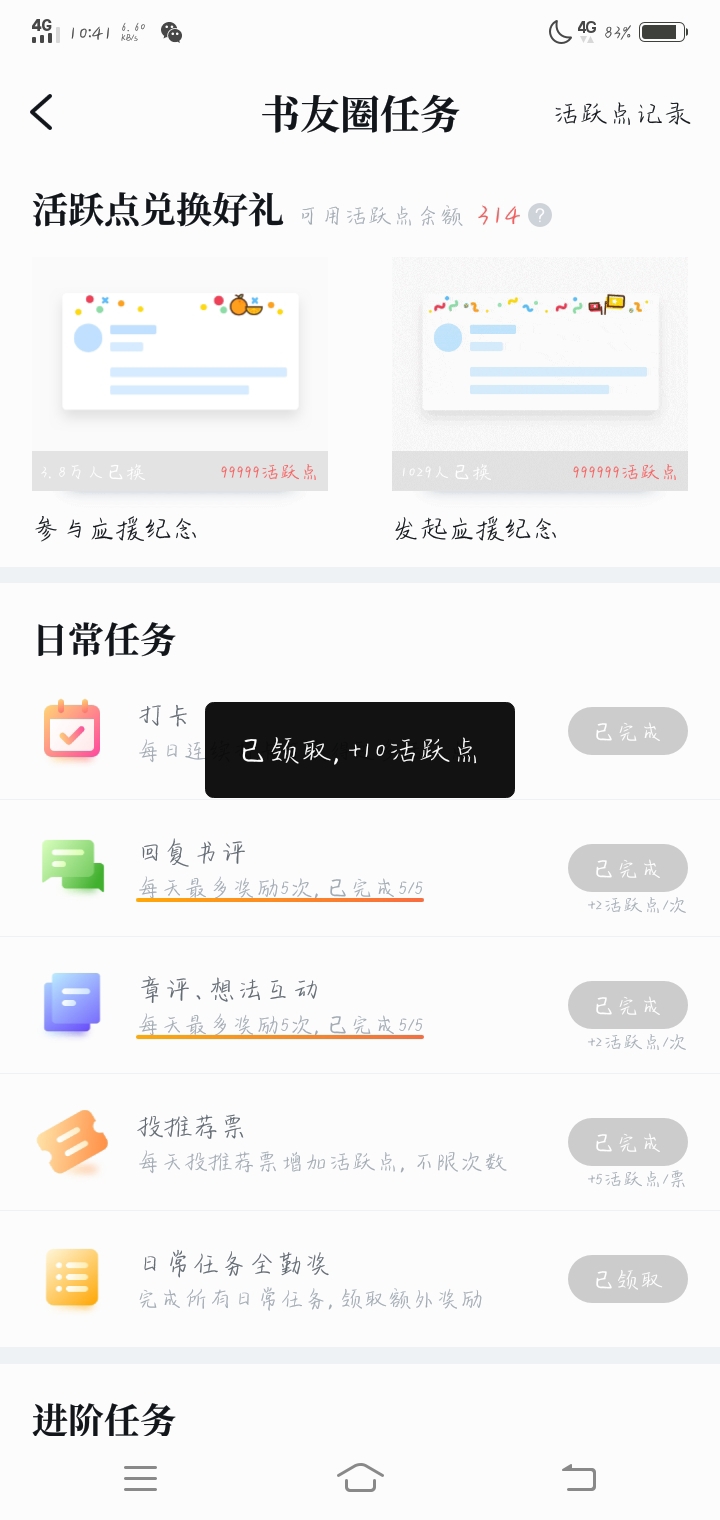The width and height of the screenshot is (720, 1520).
Task: Tap 已领取 button for 日常任务全勤奖
Action: [x=627, y=1279]
